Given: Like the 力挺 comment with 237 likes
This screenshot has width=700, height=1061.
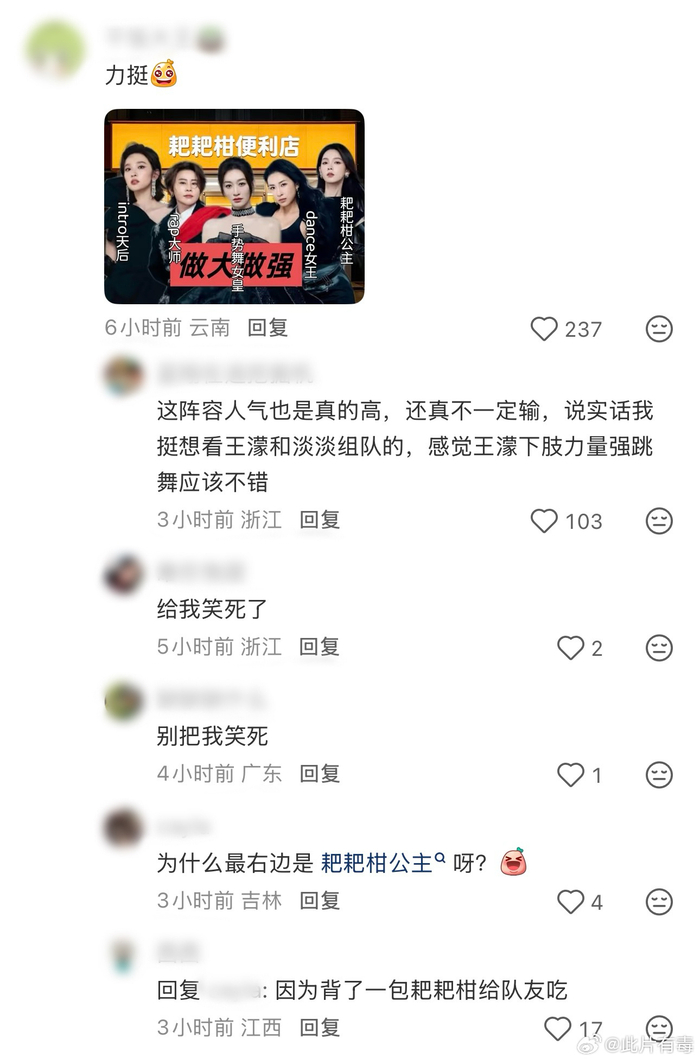Looking at the screenshot, I should click(544, 329).
